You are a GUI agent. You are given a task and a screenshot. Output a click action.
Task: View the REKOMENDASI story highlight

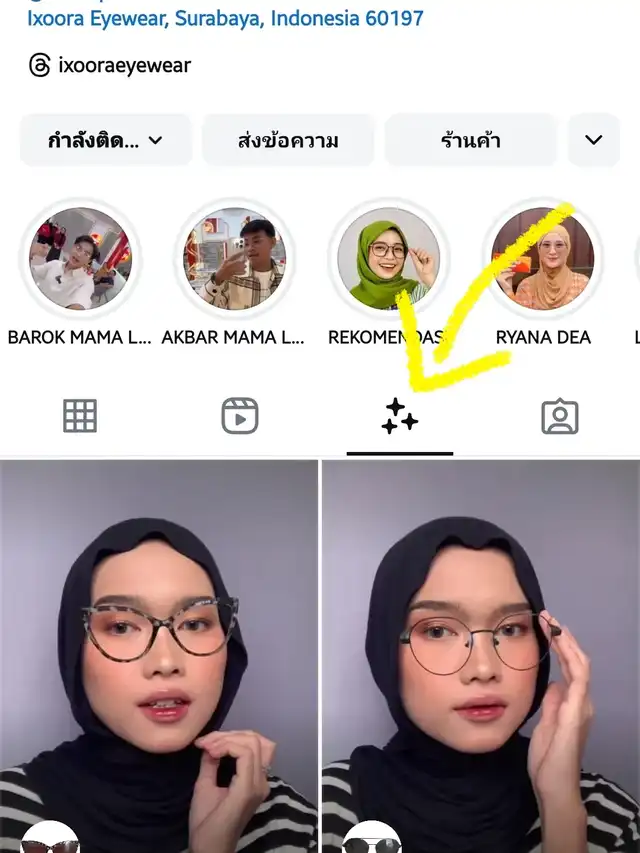click(x=388, y=259)
